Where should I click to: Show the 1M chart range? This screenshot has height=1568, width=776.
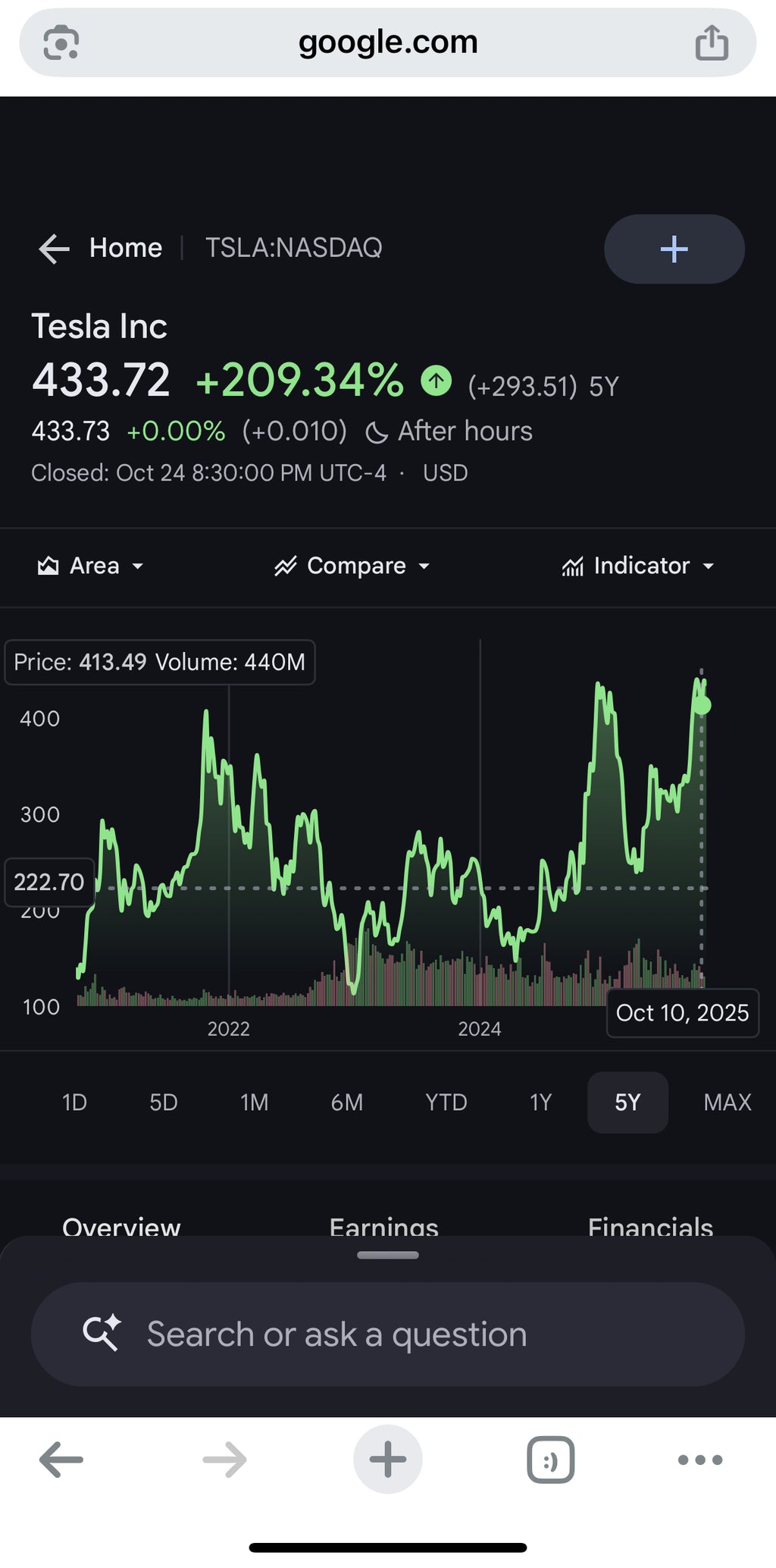pyautogui.click(x=255, y=1102)
